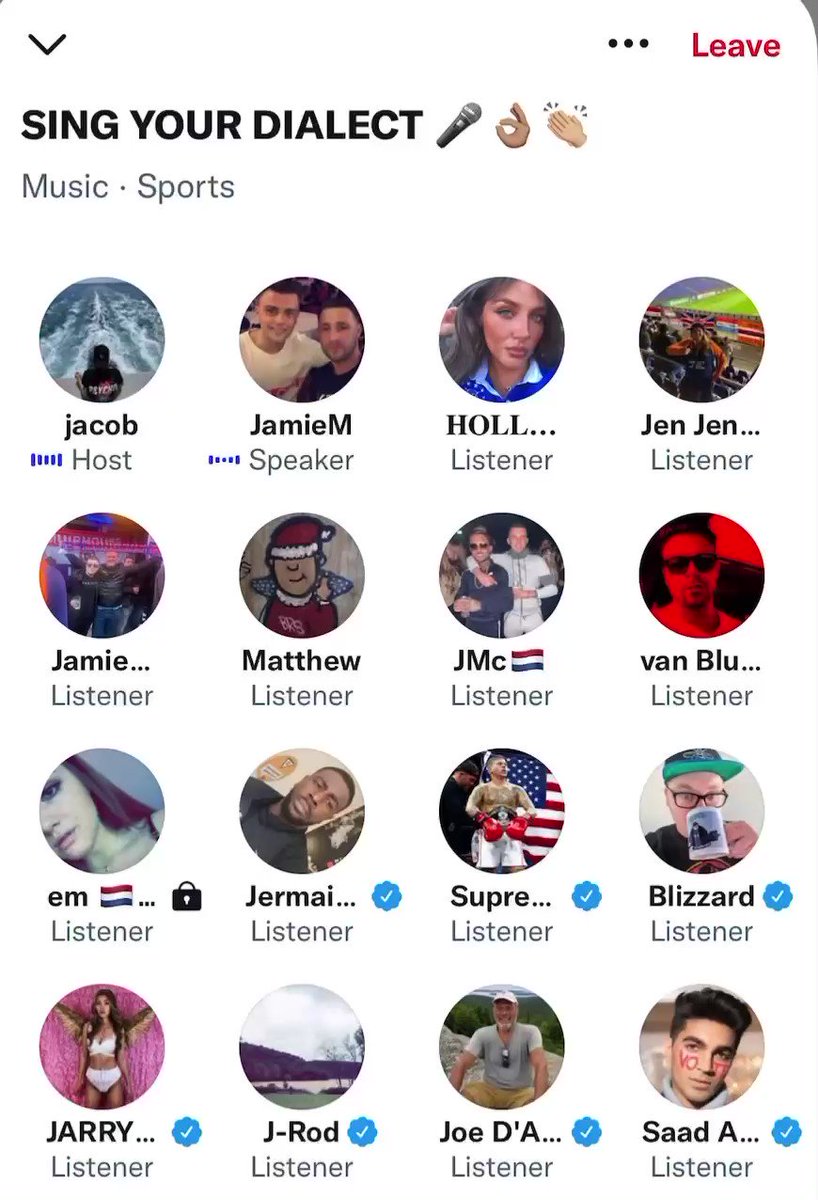Open Saad A...'s listener profile

[701, 1046]
